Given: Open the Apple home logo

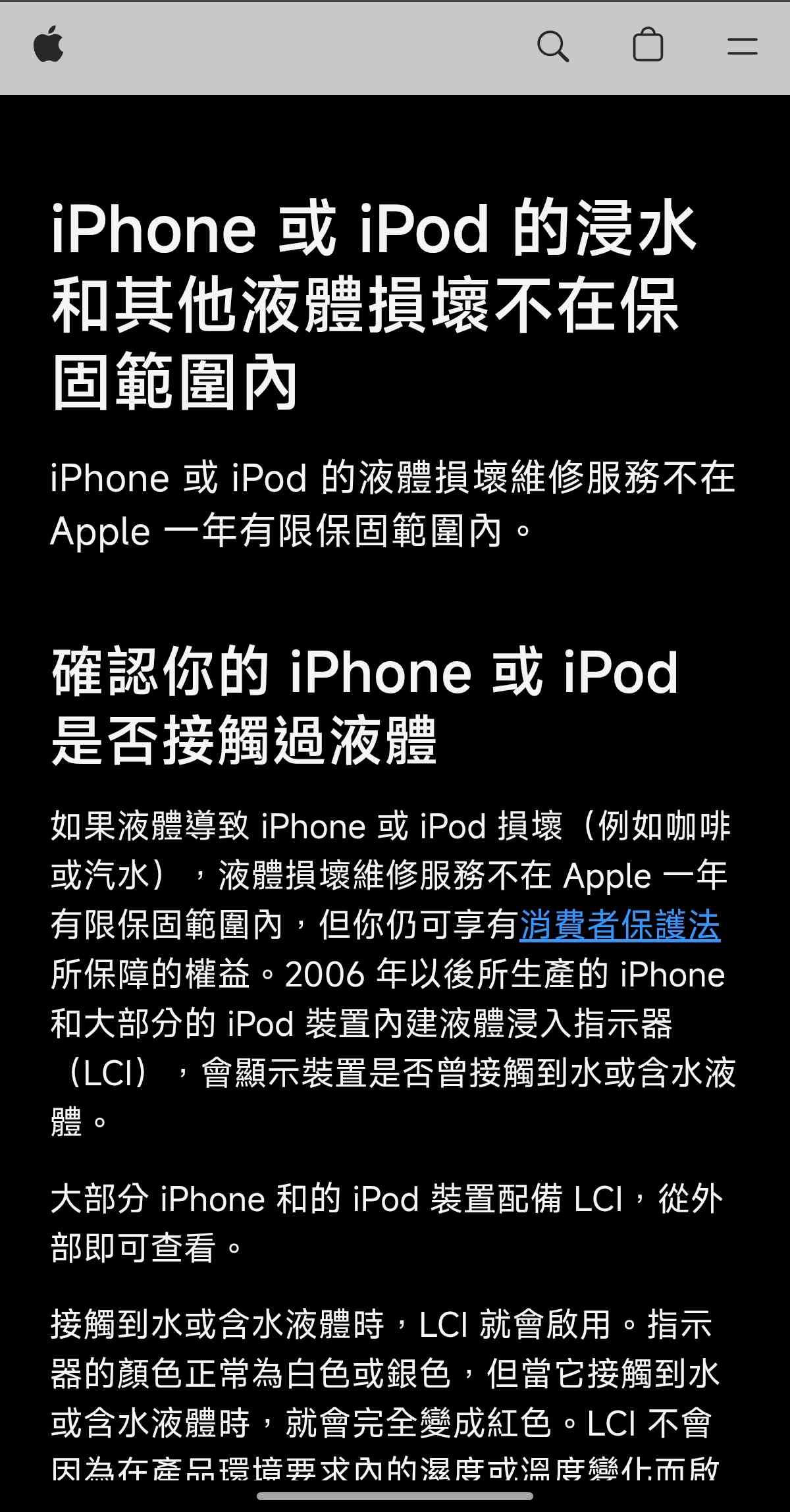Looking at the screenshot, I should click(x=49, y=45).
